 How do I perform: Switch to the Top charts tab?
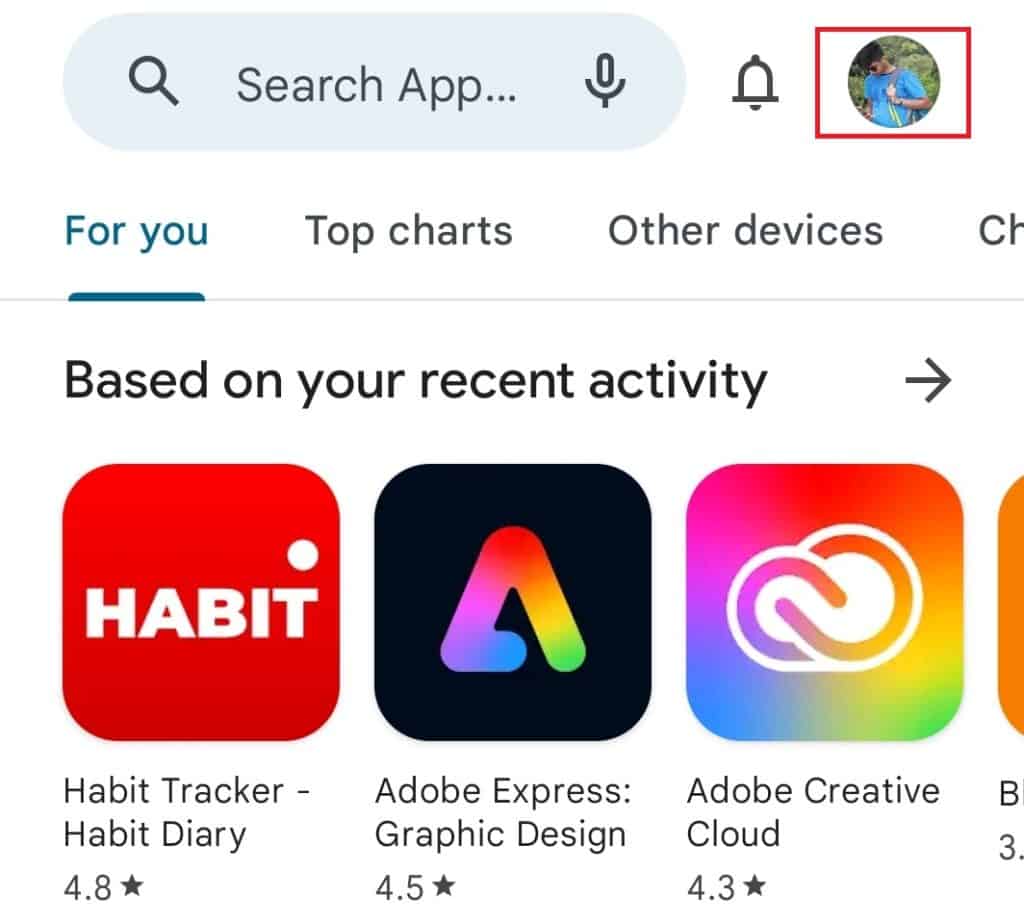[x=408, y=231]
